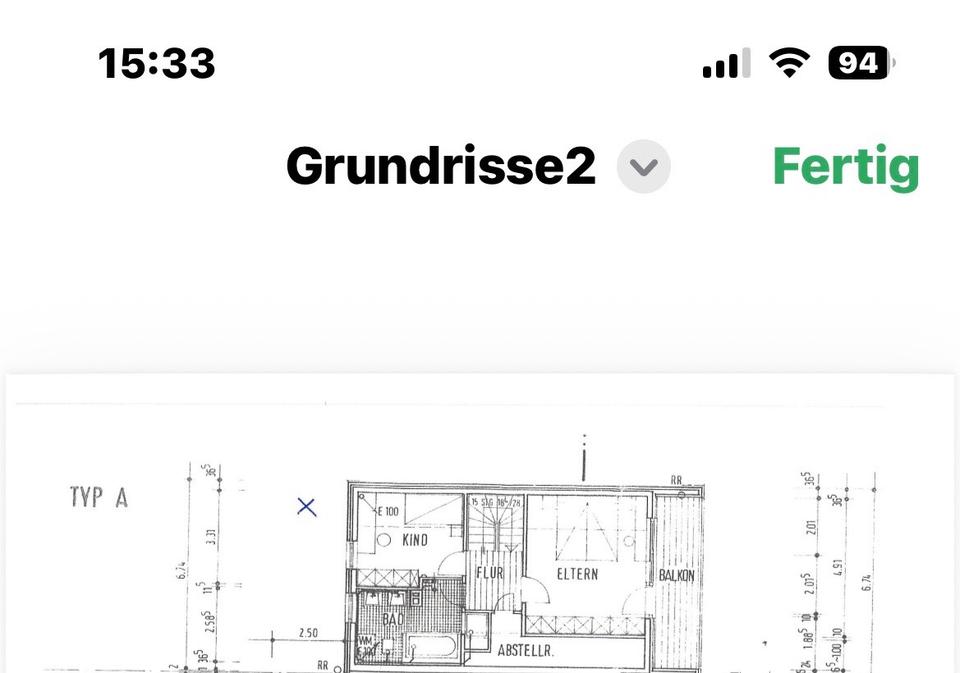Tap Fertig to close the document
This screenshot has width=960, height=673.
pos(845,167)
